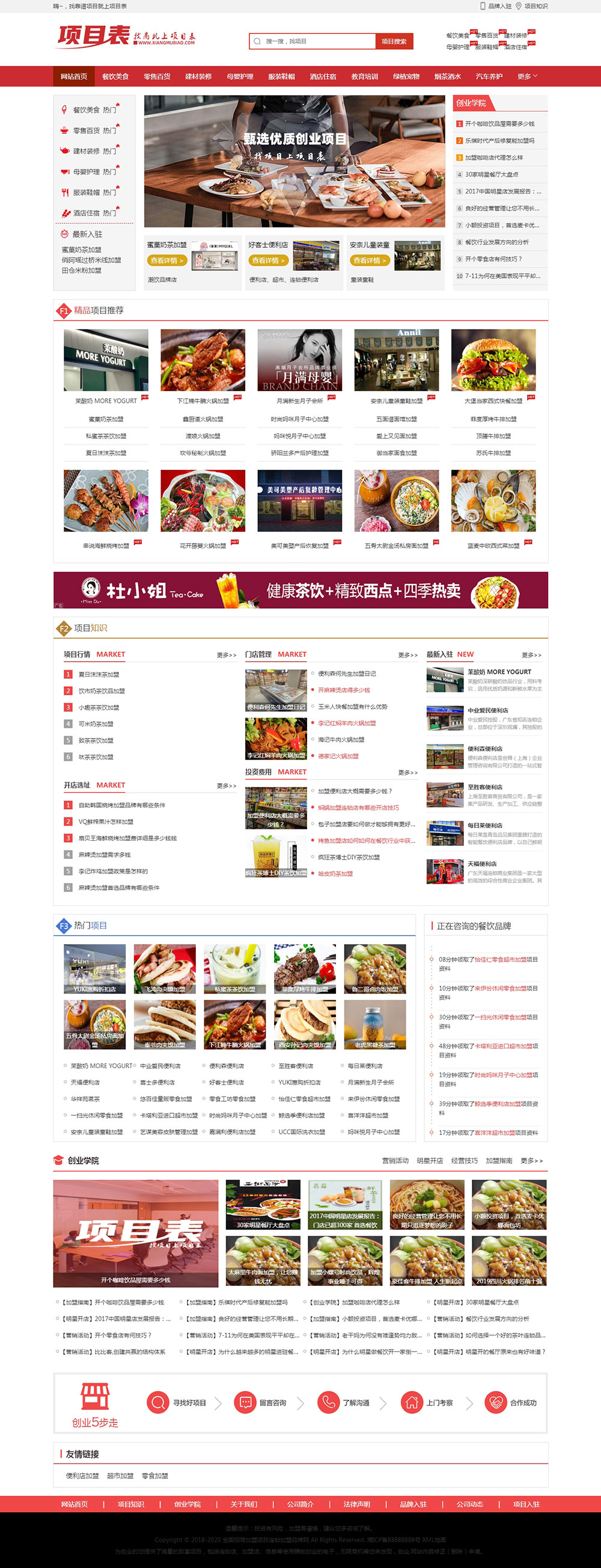View YUKI惠购折扣店 hot project tile

[94, 969]
